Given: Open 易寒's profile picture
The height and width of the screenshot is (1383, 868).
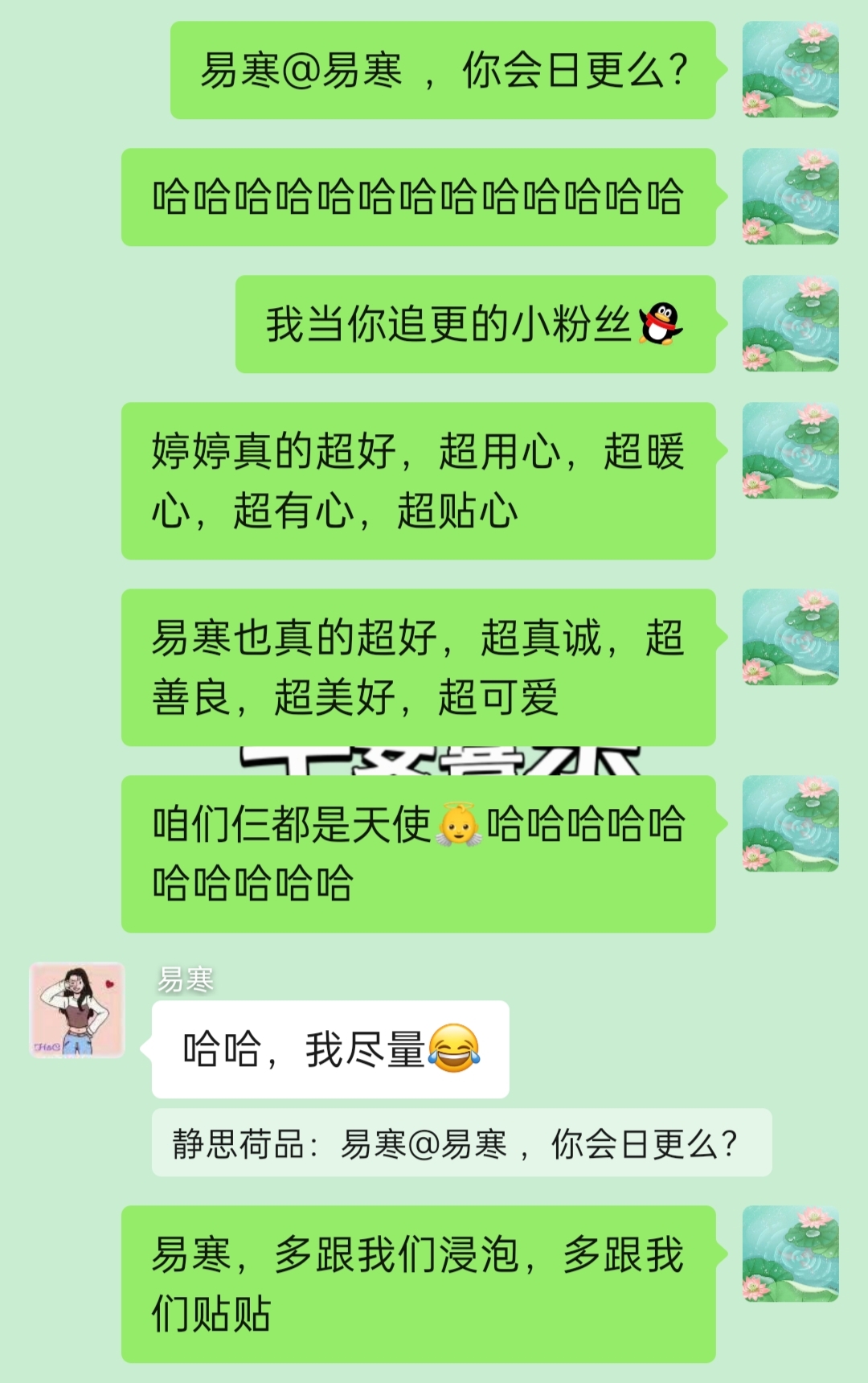Looking at the screenshot, I should (x=77, y=1010).
